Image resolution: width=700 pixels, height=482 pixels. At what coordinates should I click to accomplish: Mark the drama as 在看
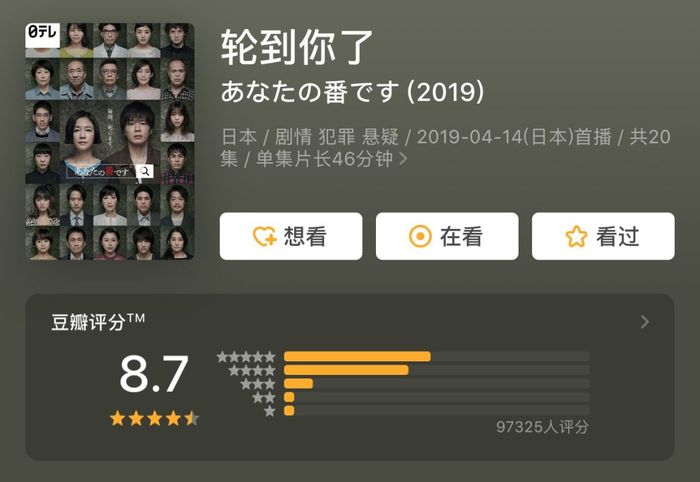tap(447, 236)
